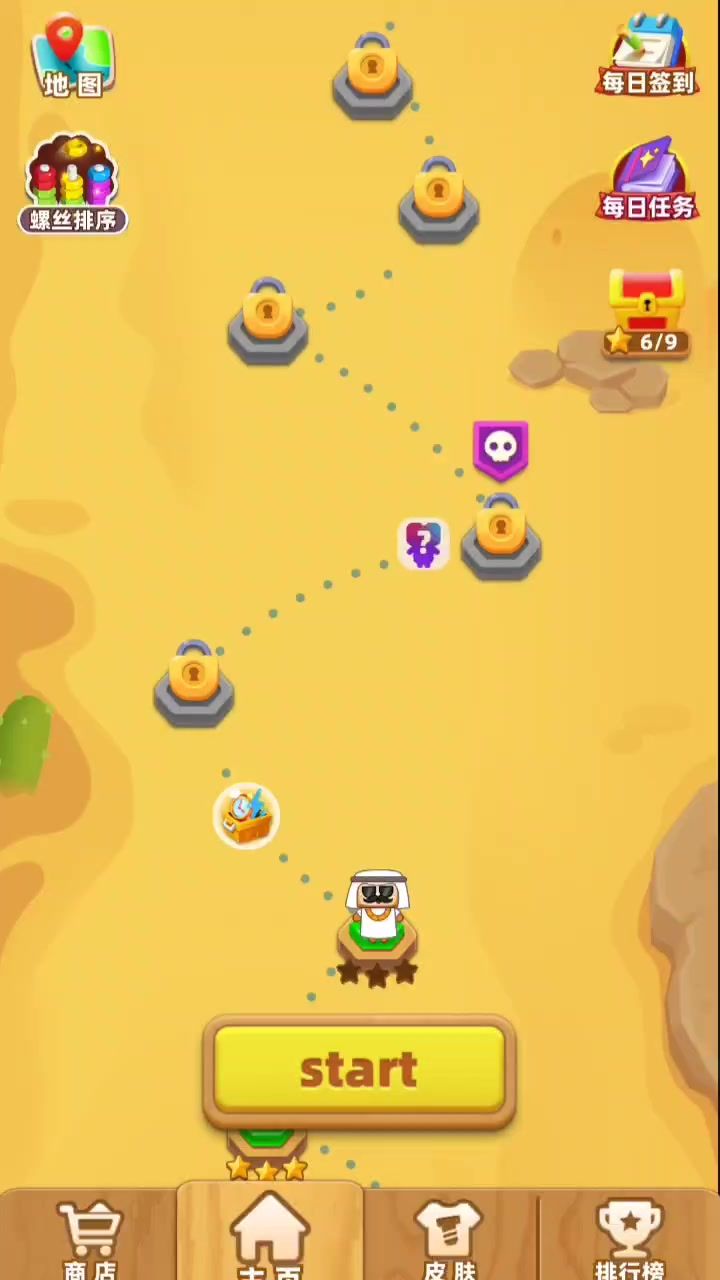Tap the star treasure chest 6/9

click(x=647, y=312)
